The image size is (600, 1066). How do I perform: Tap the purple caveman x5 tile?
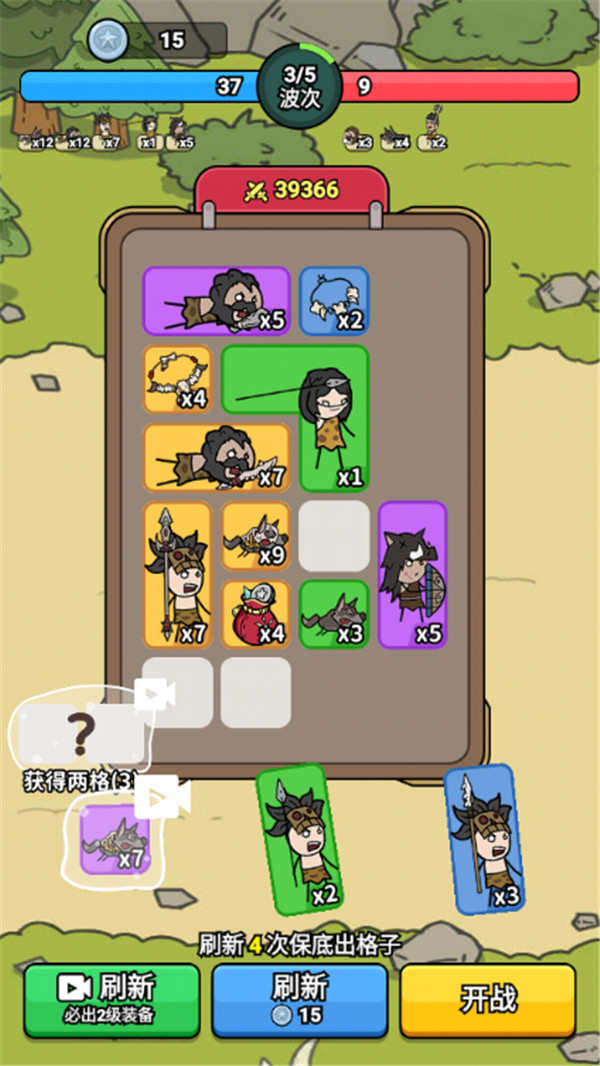click(x=216, y=299)
